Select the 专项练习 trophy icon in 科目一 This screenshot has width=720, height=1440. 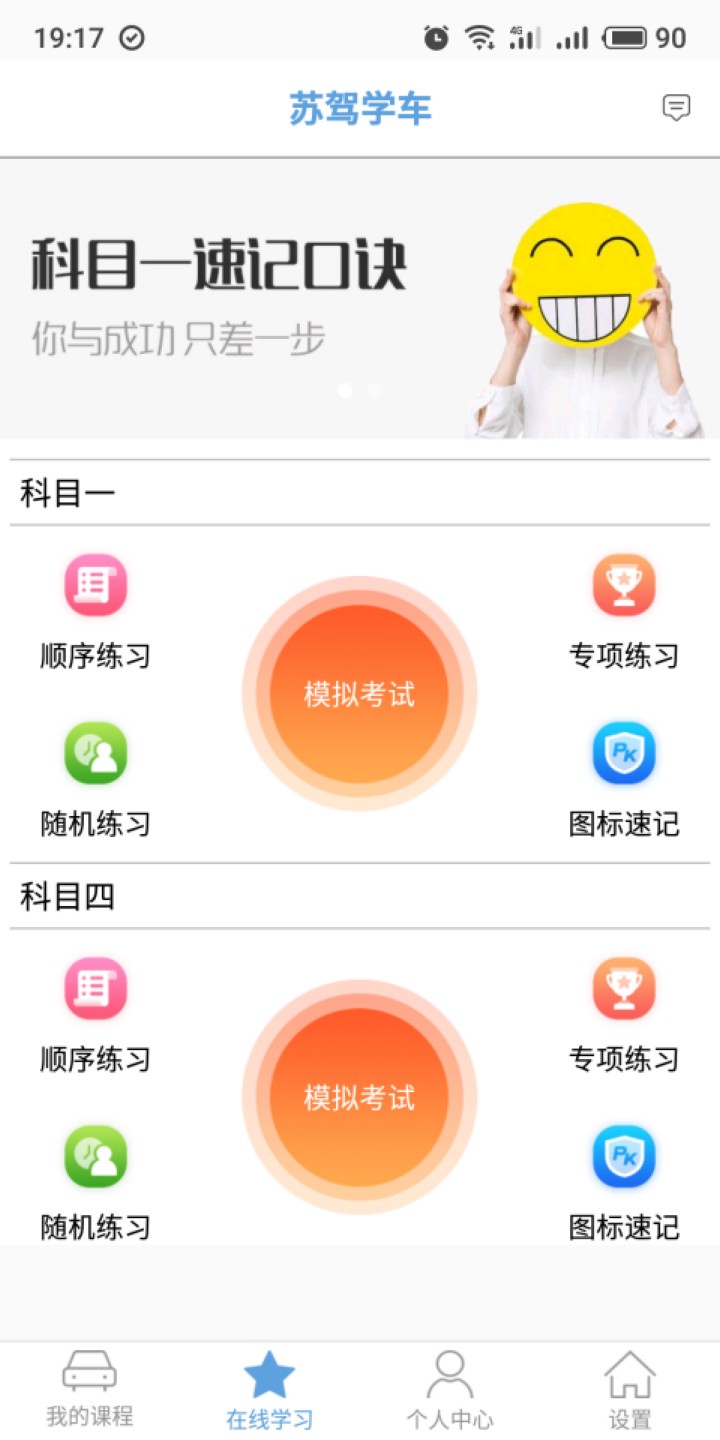pos(624,587)
